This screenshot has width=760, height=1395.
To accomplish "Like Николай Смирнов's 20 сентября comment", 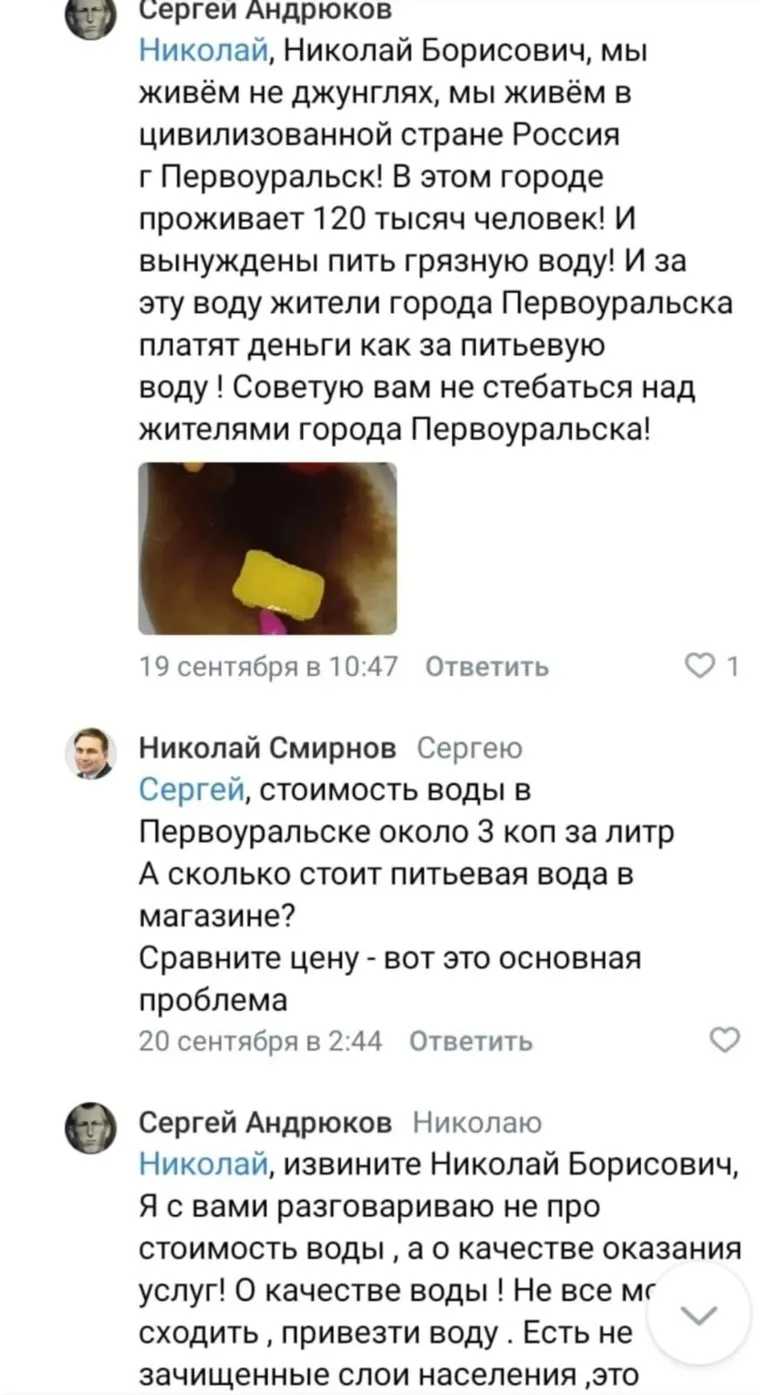I will click(724, 1040).
